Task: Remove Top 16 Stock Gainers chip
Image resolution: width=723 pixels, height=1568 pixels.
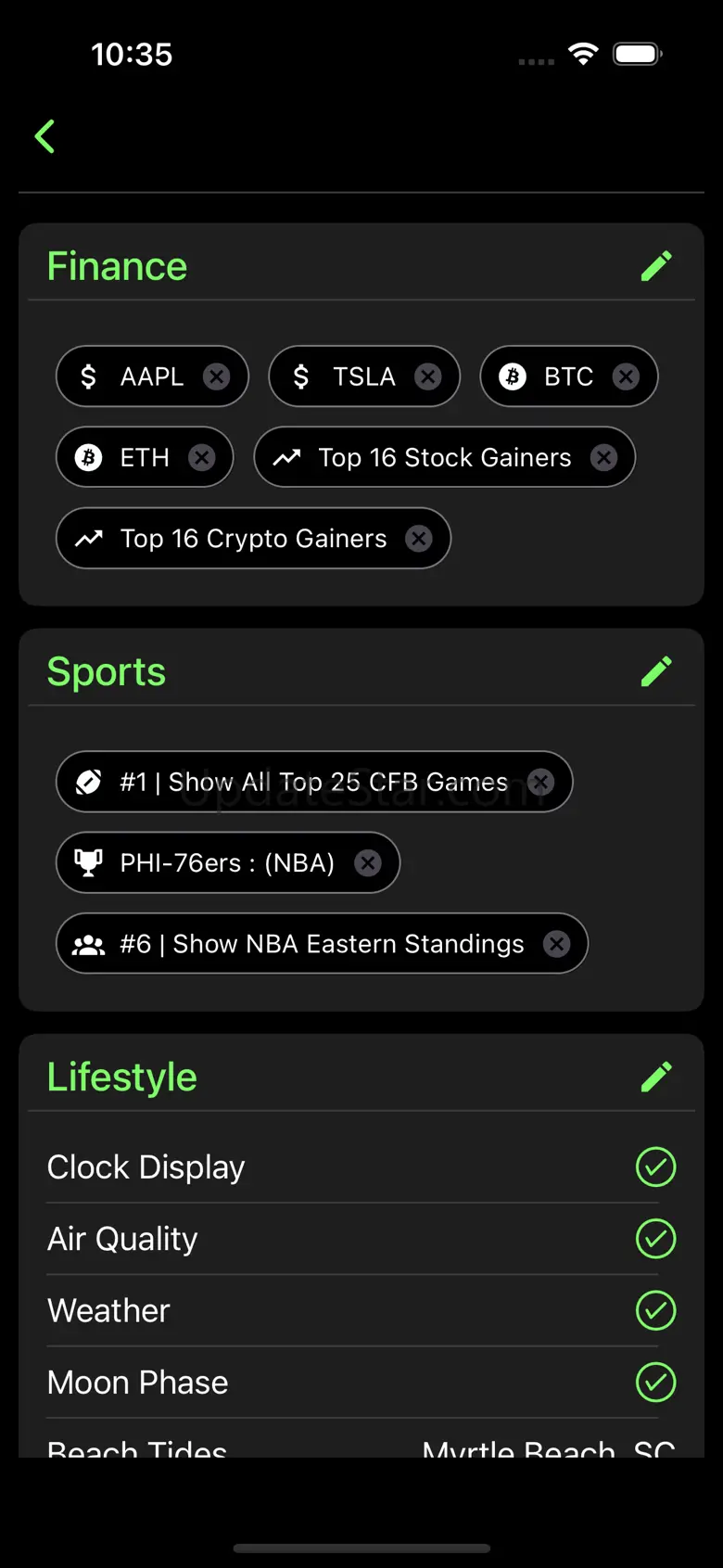Action: (604, 457)
